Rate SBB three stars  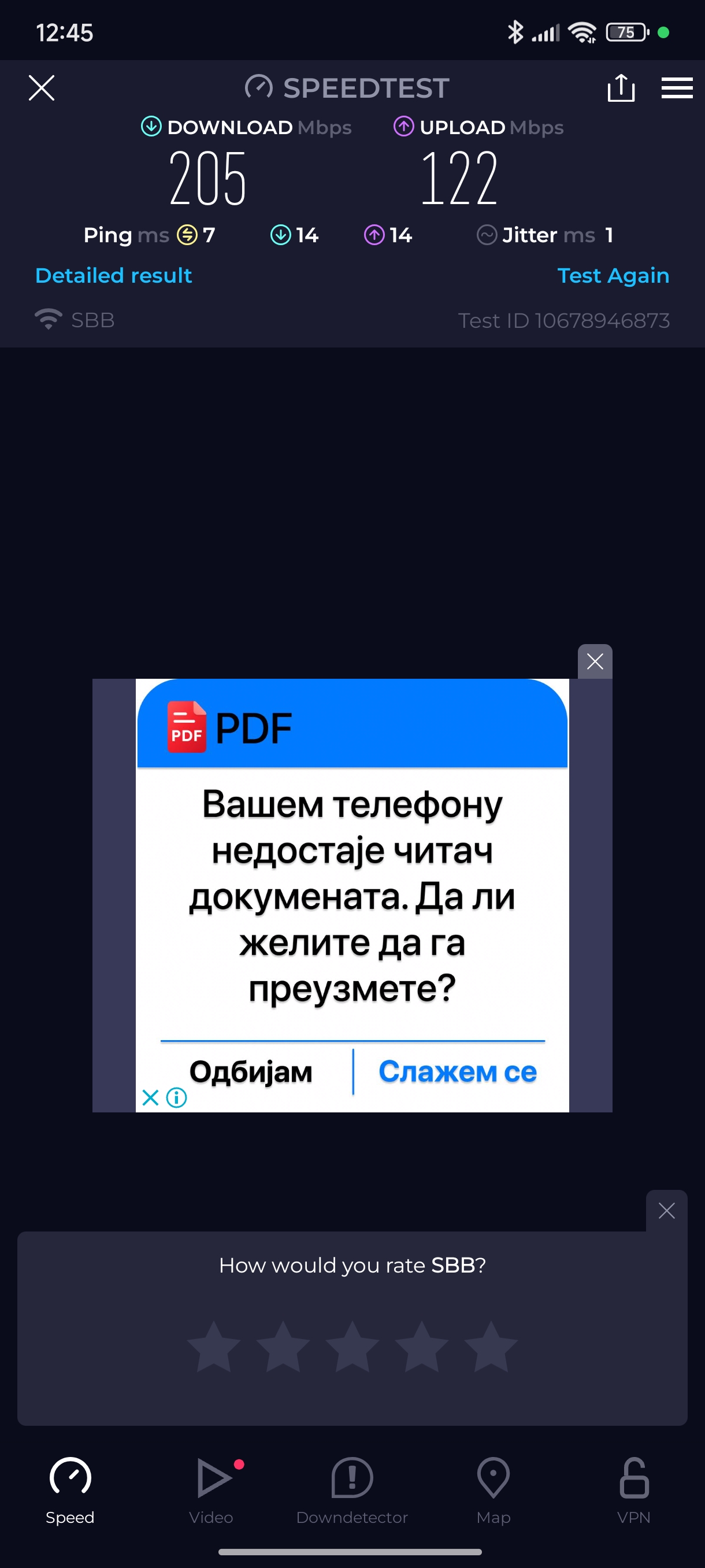(352, 1346)
